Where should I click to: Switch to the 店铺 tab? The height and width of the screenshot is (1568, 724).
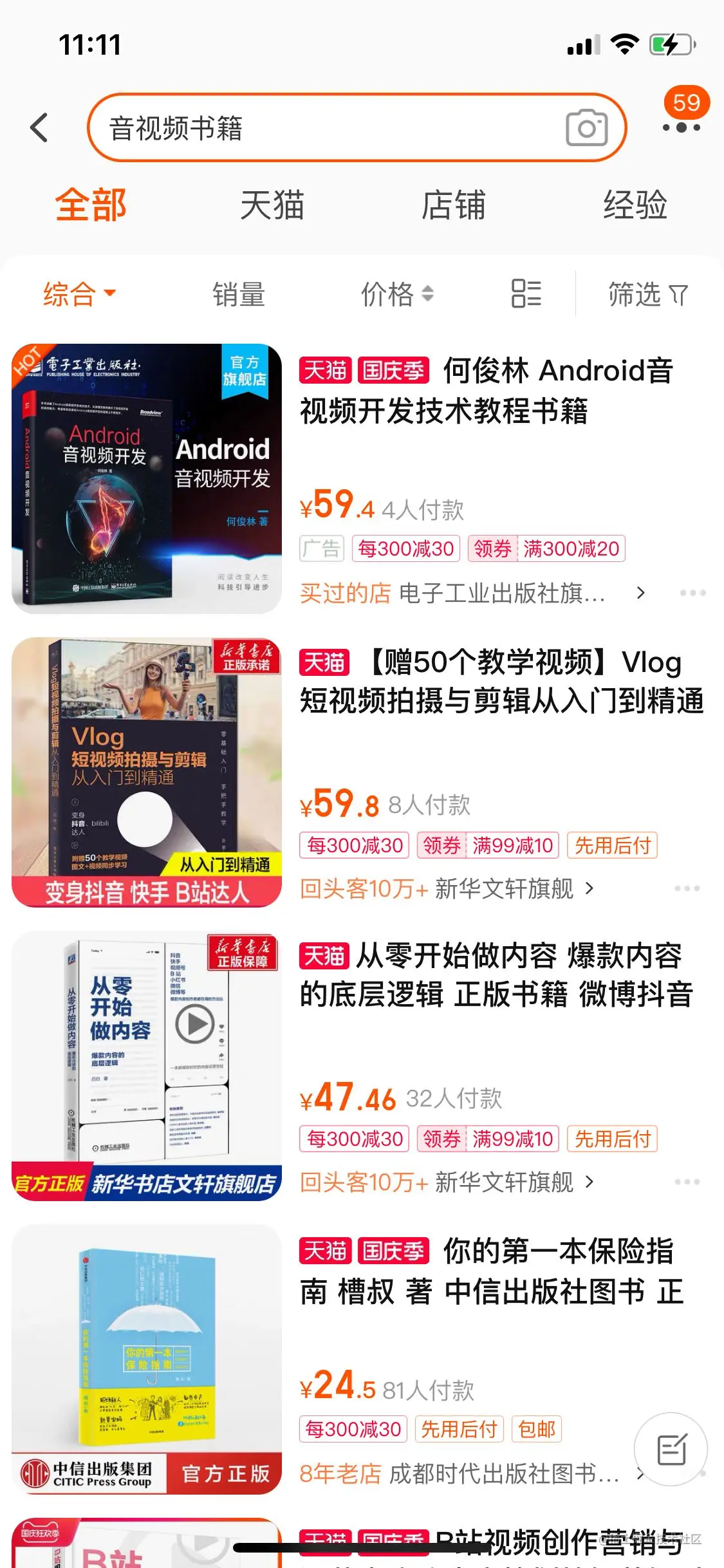point(453,205)
